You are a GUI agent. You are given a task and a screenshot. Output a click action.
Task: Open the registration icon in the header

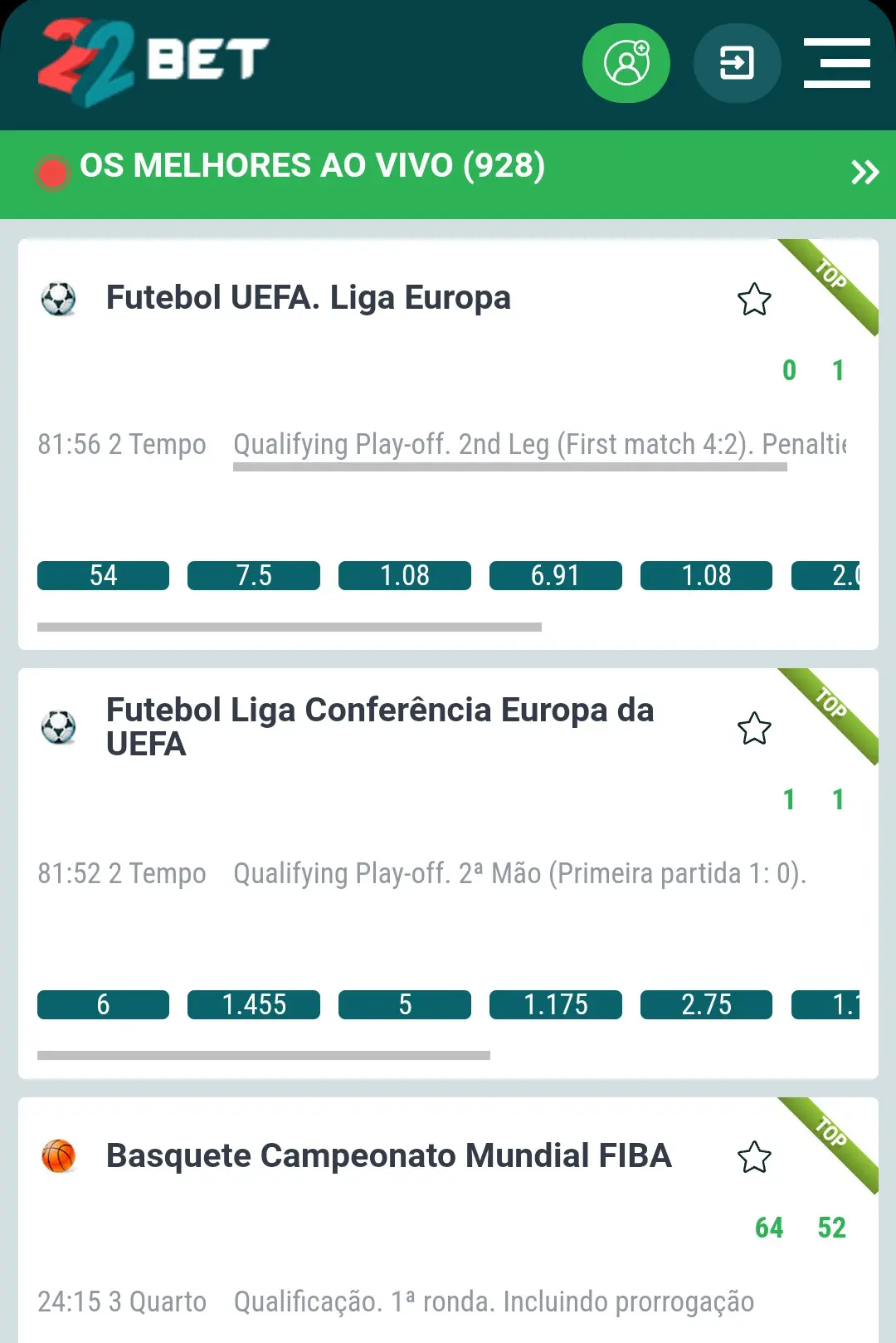(626, 62)
